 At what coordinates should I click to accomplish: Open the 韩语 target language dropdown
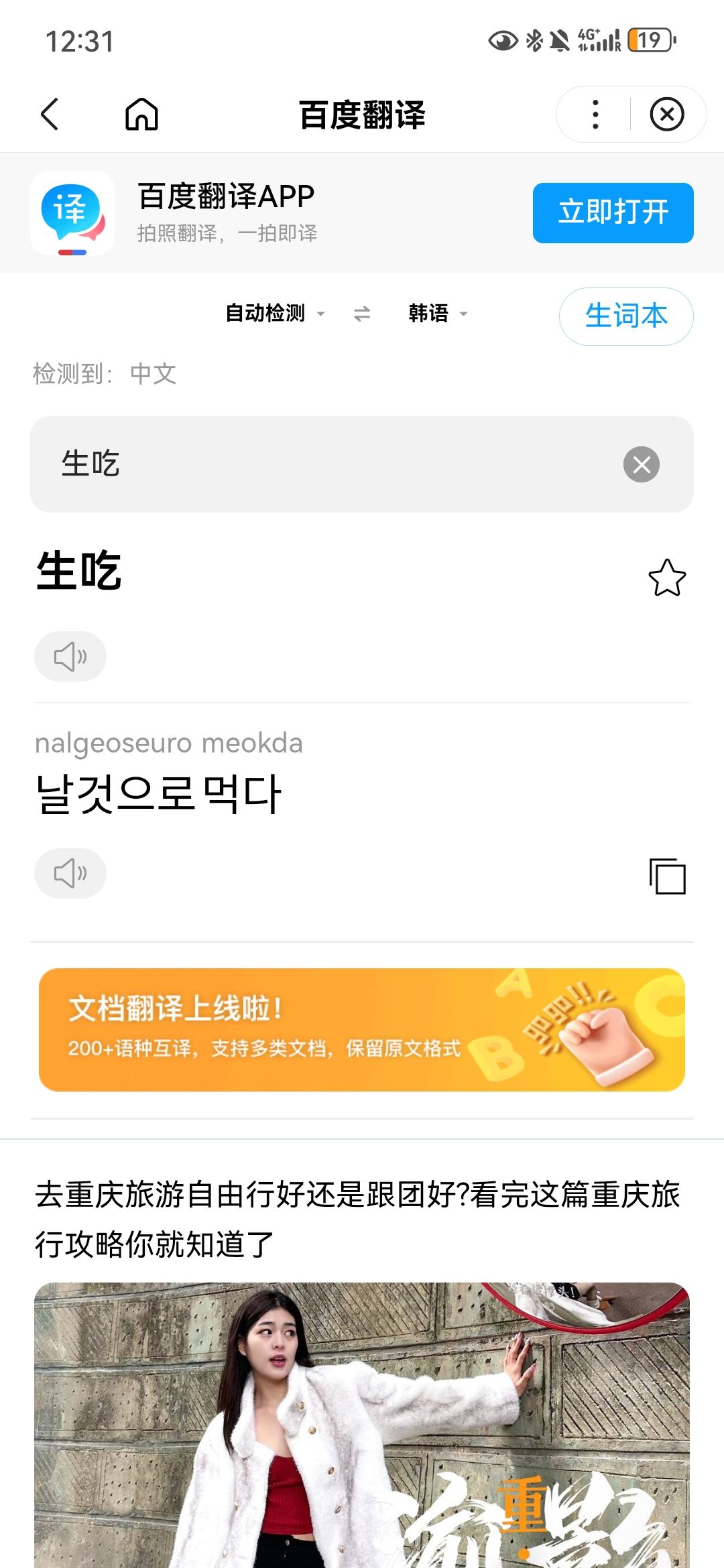pos(438,313)
